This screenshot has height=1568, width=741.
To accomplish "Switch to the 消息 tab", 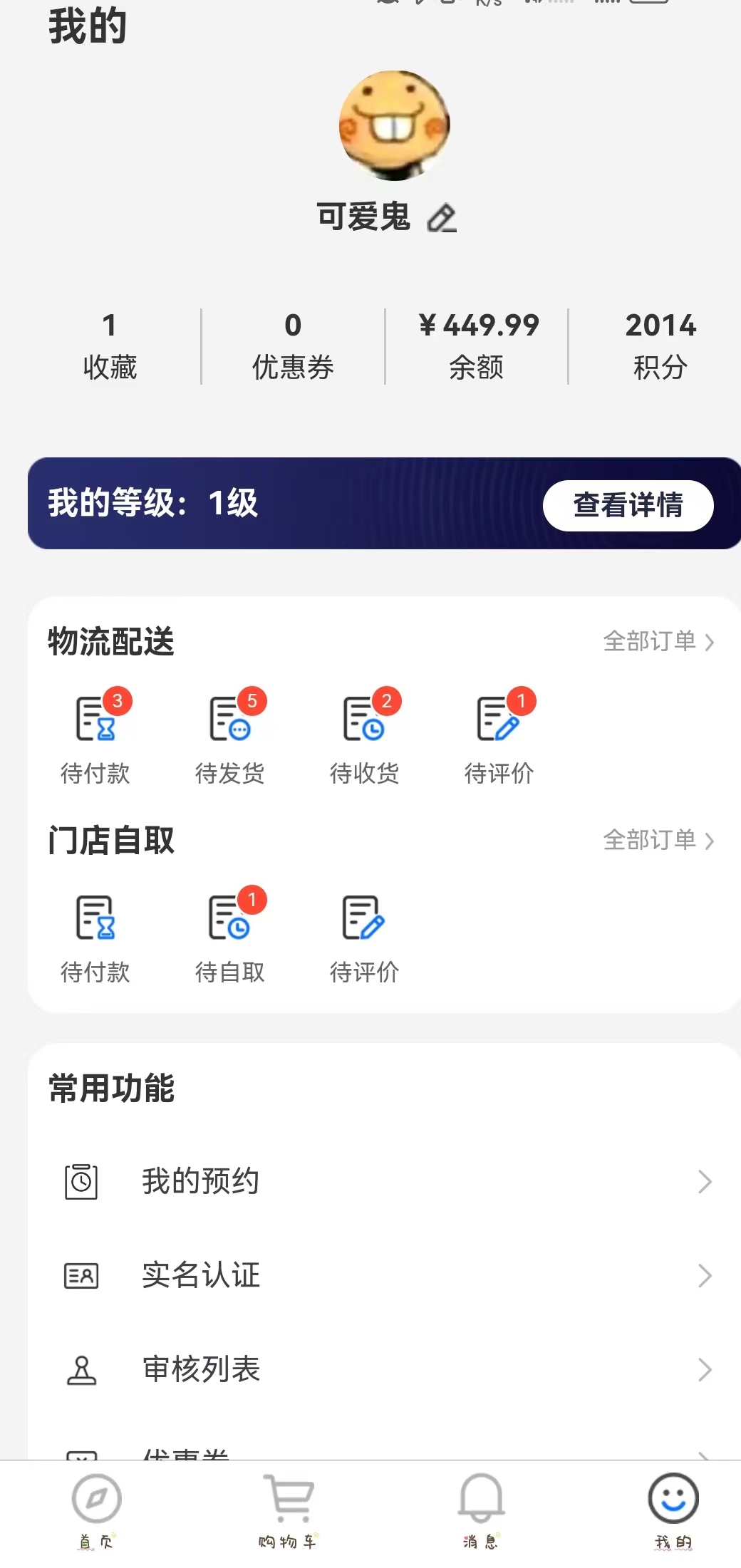I will pos(481,1510).
